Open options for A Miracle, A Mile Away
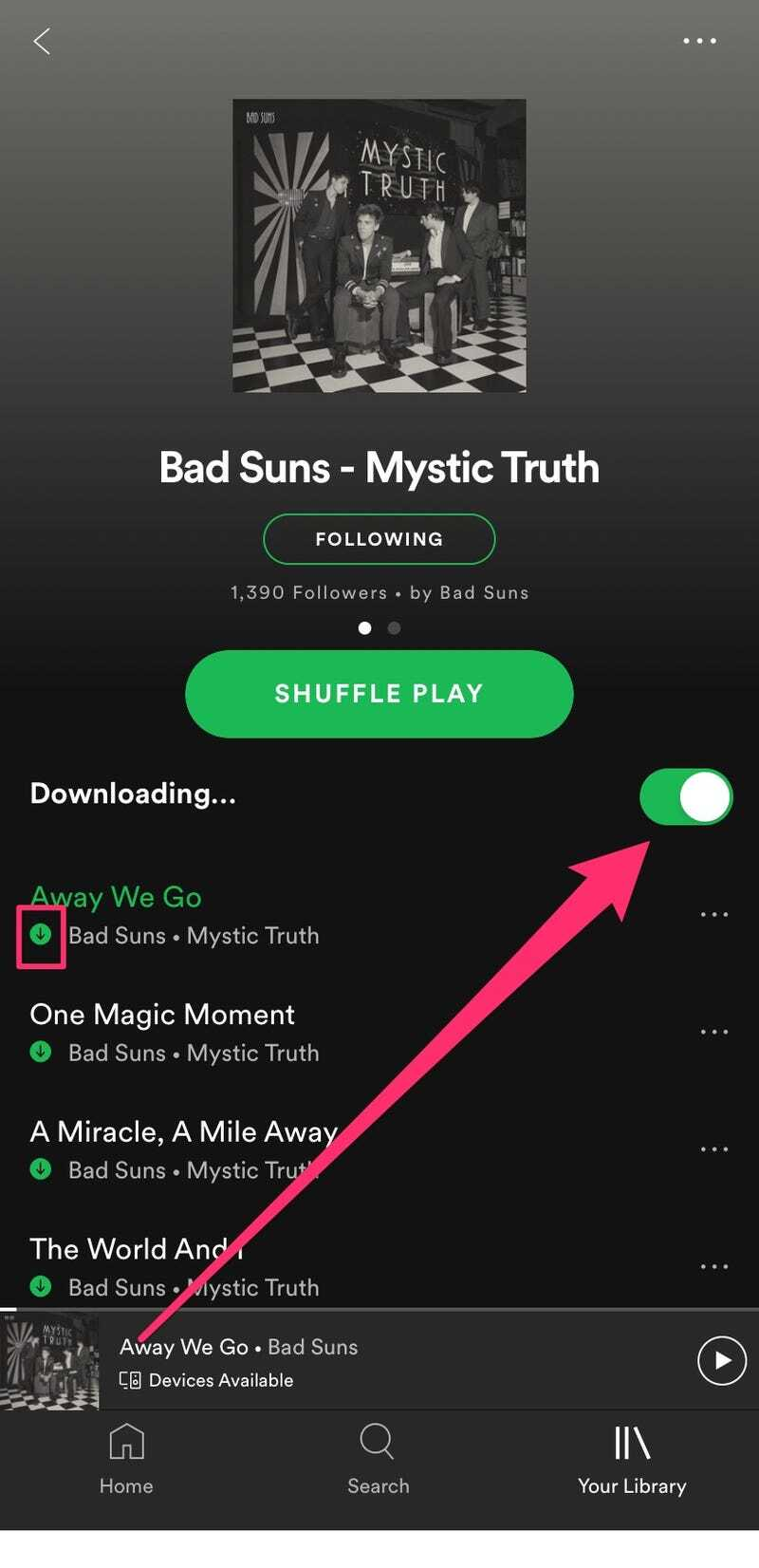This screenshot has width=759, height=1568. point(713,1149)
